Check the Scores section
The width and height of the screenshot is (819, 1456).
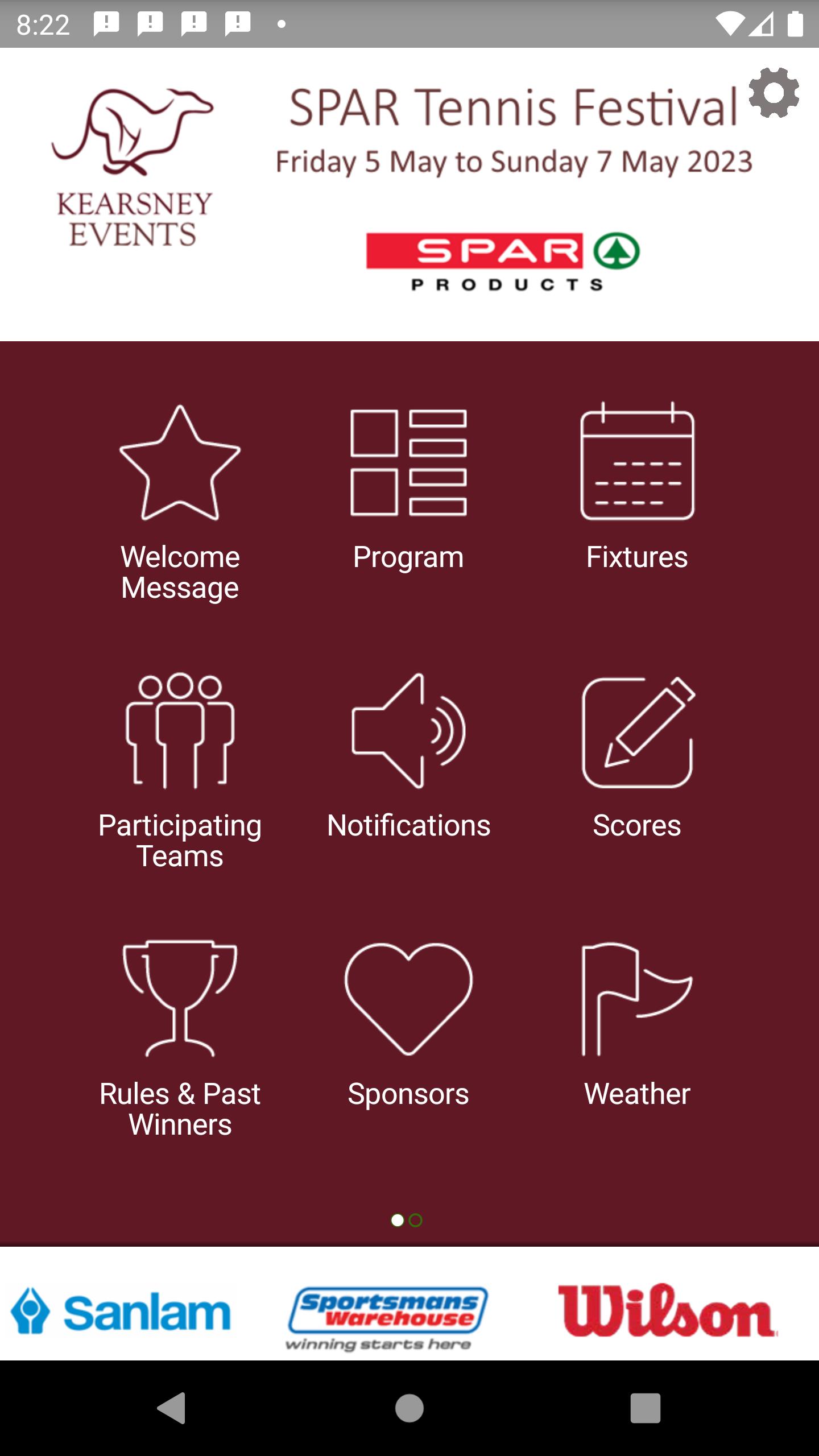(x=637, y=756)
